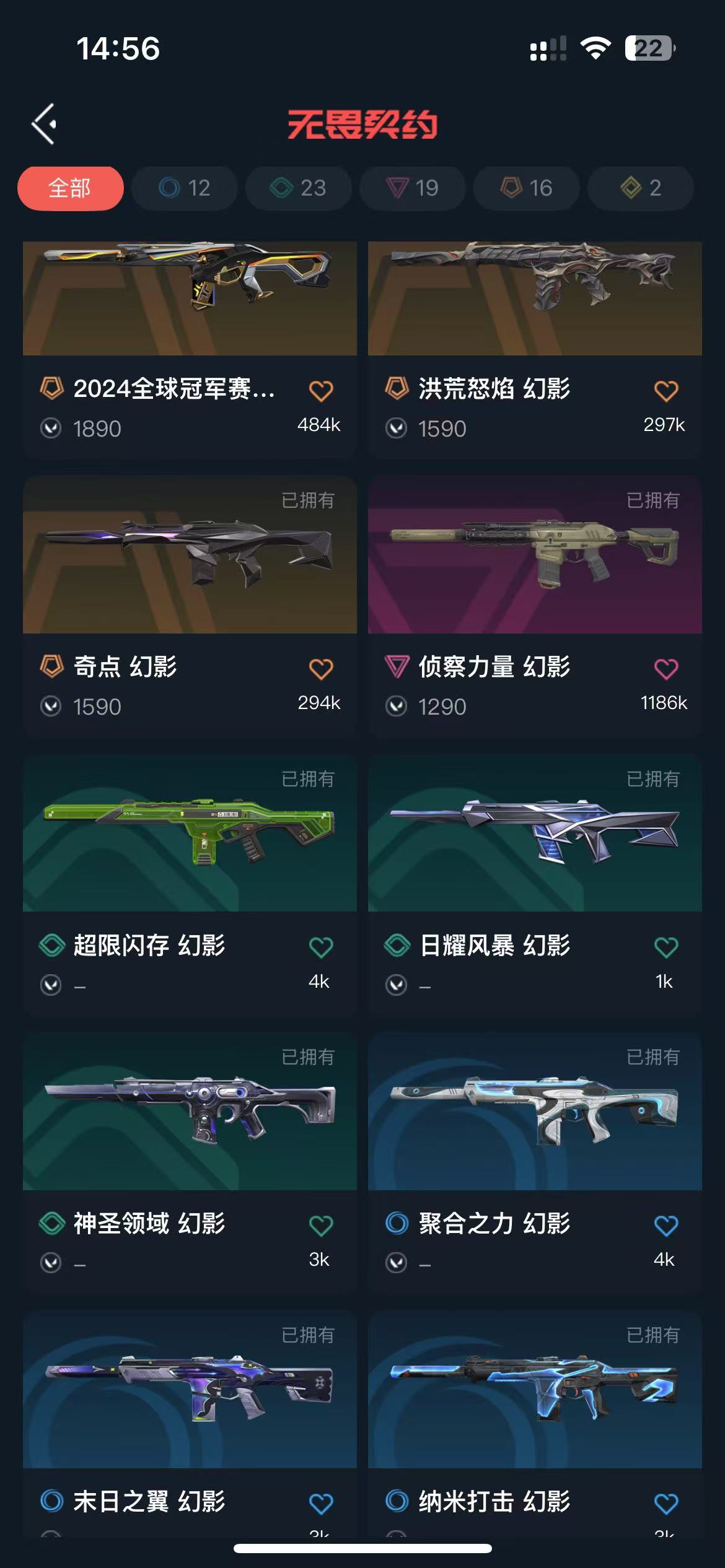The width and height of the screenshot is (725, 1568).
Task: Like the 纳米打击 幻影 skin
Action: click(x=666, y=1503)
